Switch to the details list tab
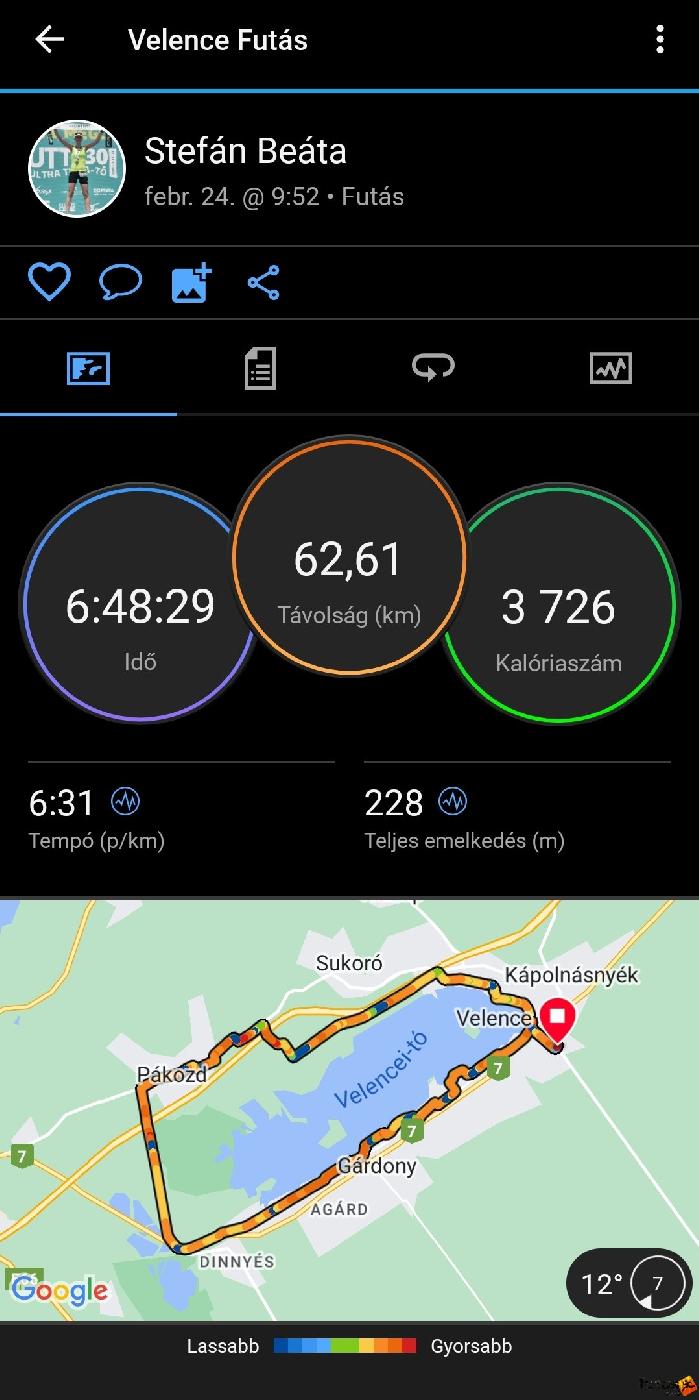The width and height of the screenshot is (699, 1400). click(260, 368)
